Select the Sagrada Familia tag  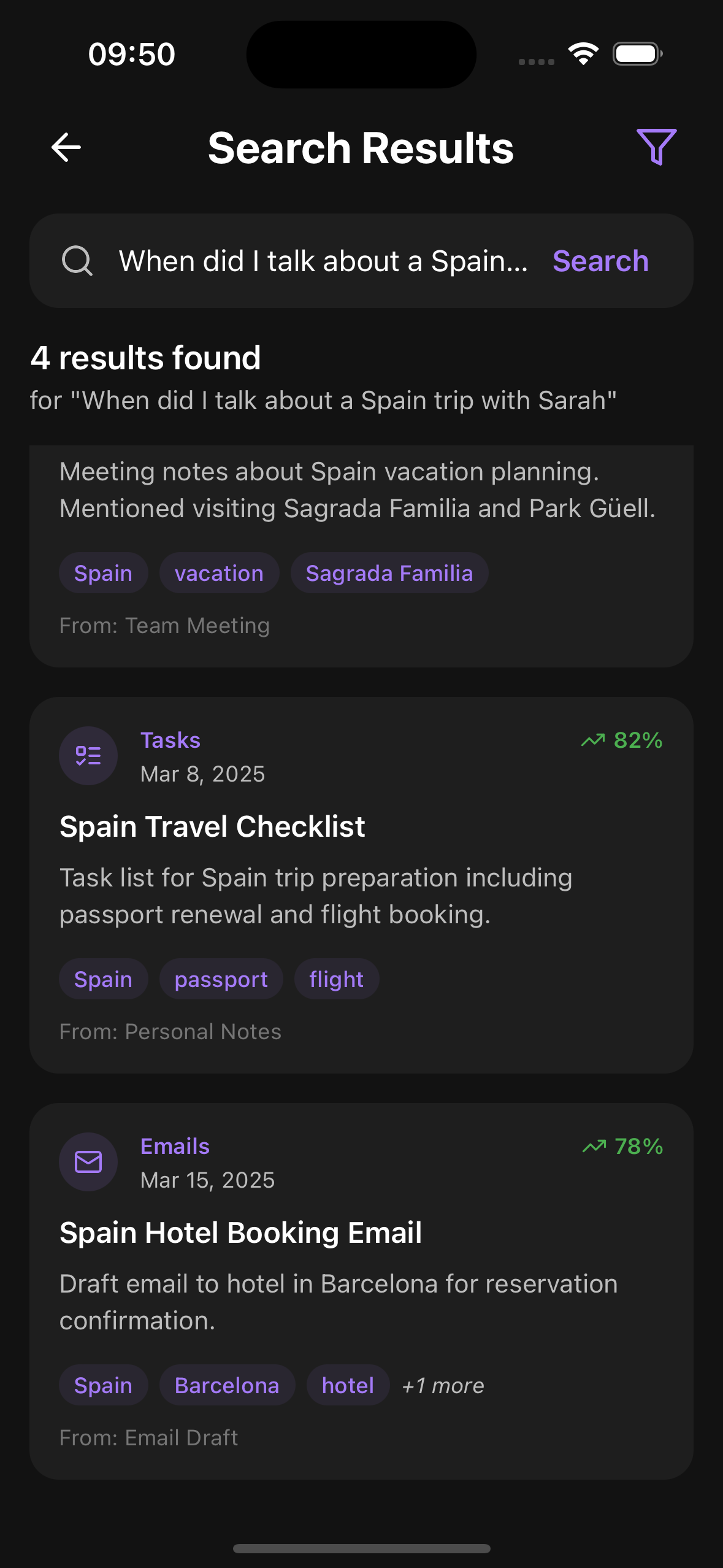[389, 573]
